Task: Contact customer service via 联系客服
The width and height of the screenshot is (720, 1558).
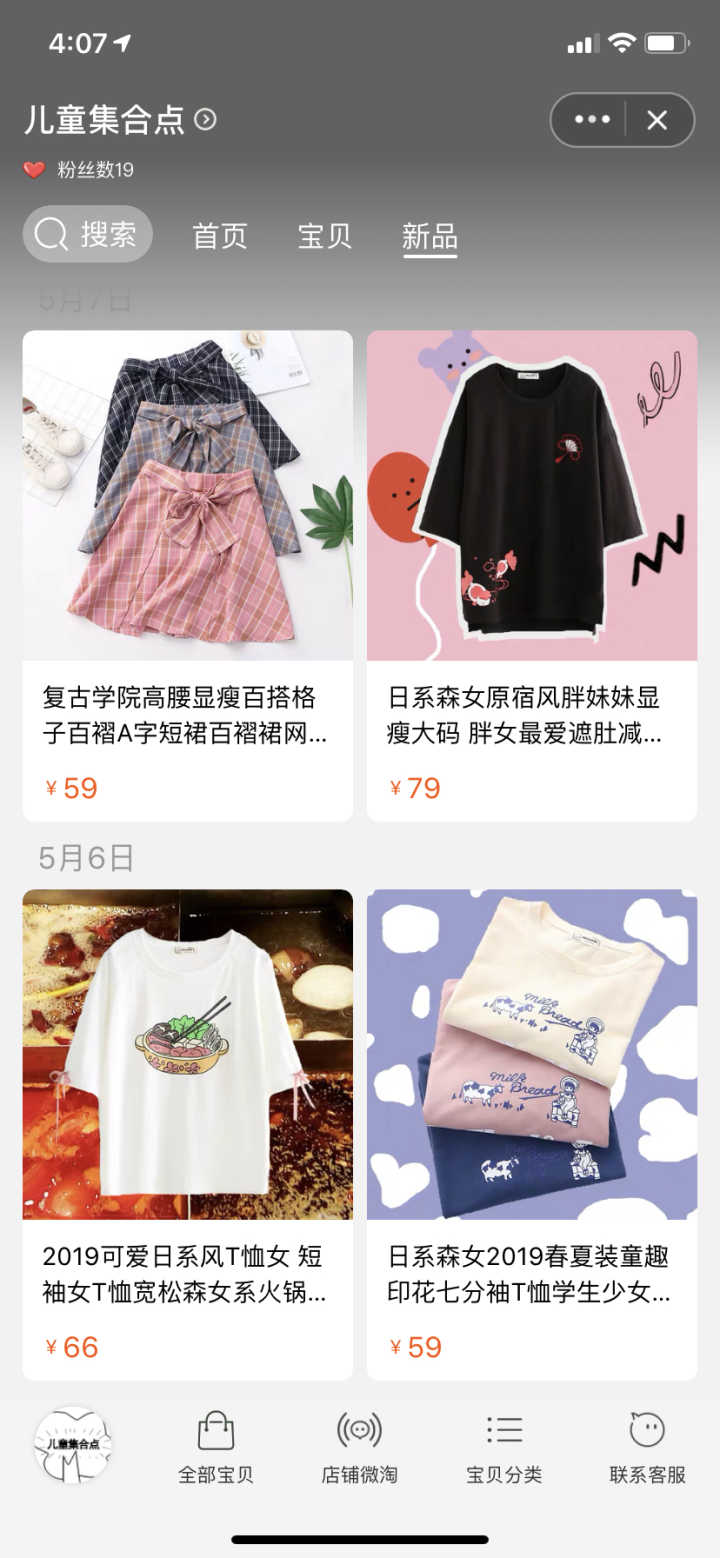Action: pos(648,1446)
